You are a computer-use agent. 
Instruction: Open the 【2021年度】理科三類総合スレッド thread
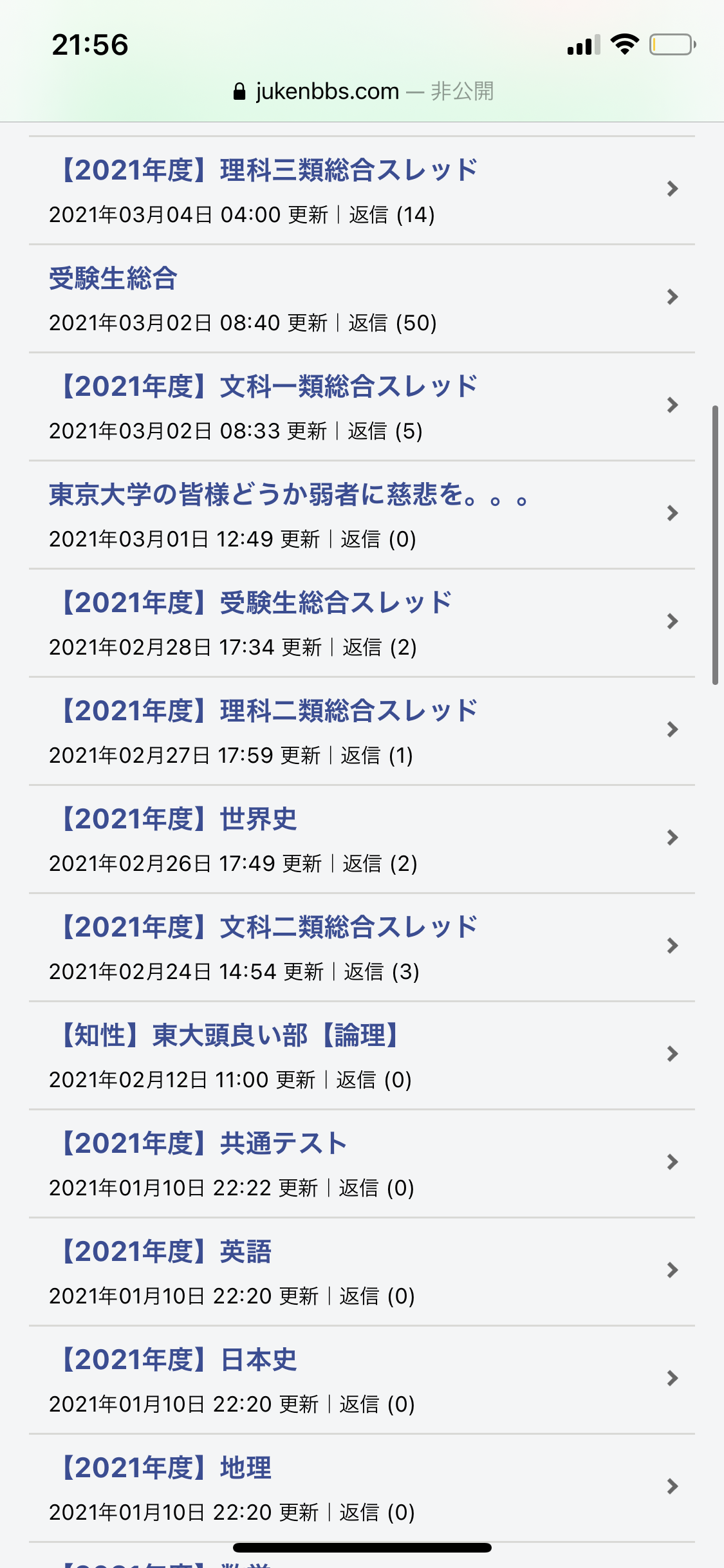tap(269, 171)
